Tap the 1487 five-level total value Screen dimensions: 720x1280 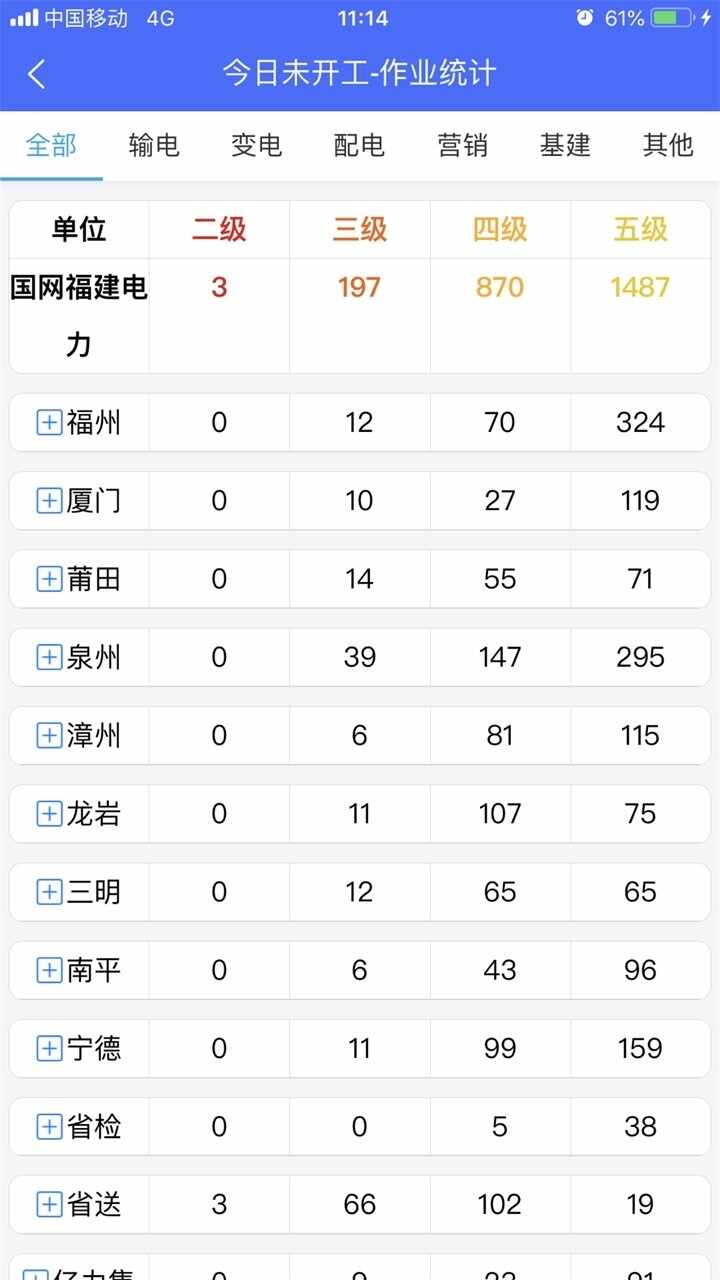point(640,287)
